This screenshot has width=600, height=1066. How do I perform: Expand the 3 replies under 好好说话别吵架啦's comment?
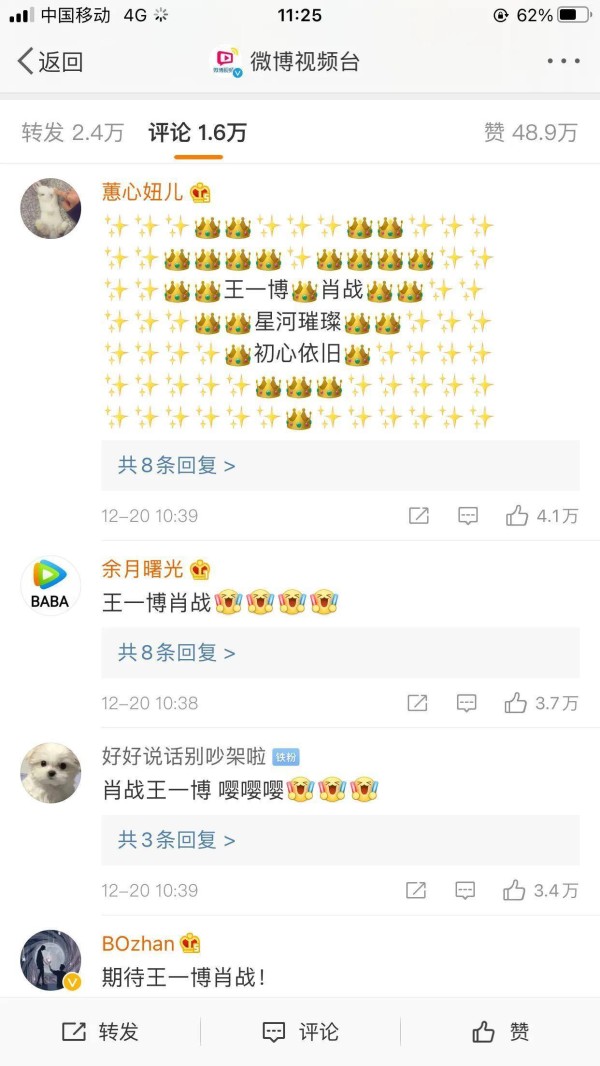pos(340,840)
